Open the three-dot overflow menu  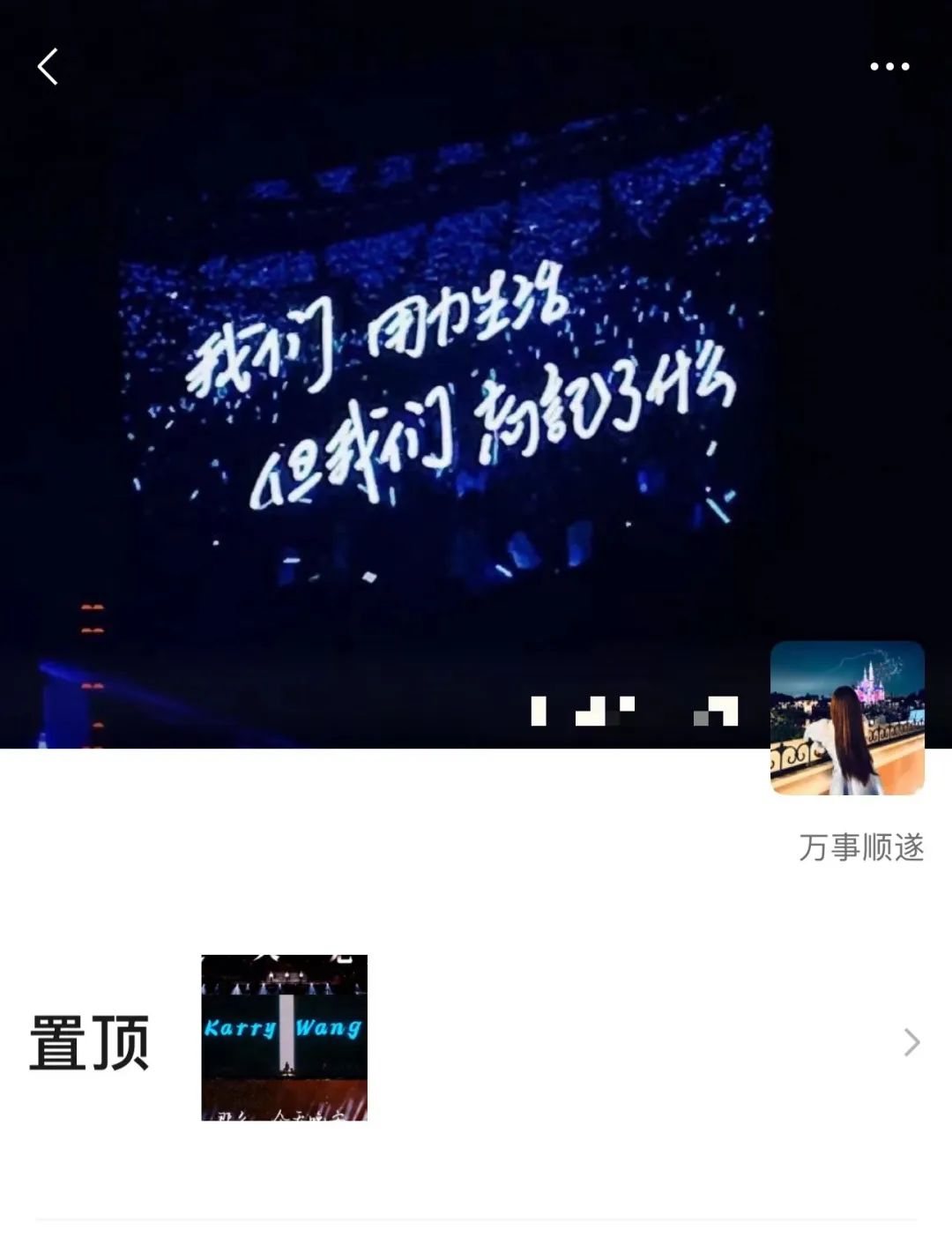click(x=889, y=67)
